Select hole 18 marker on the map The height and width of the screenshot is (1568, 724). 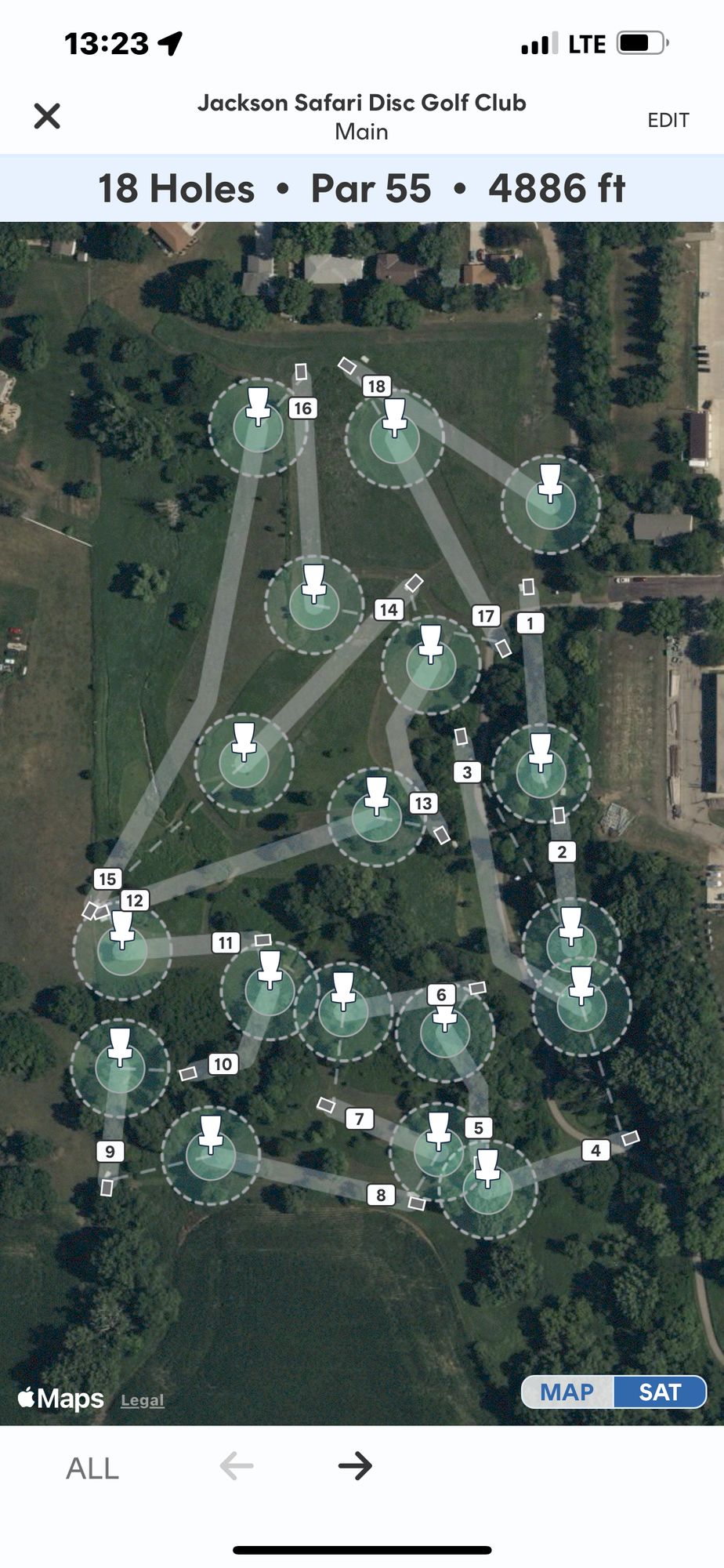point(377,386)
